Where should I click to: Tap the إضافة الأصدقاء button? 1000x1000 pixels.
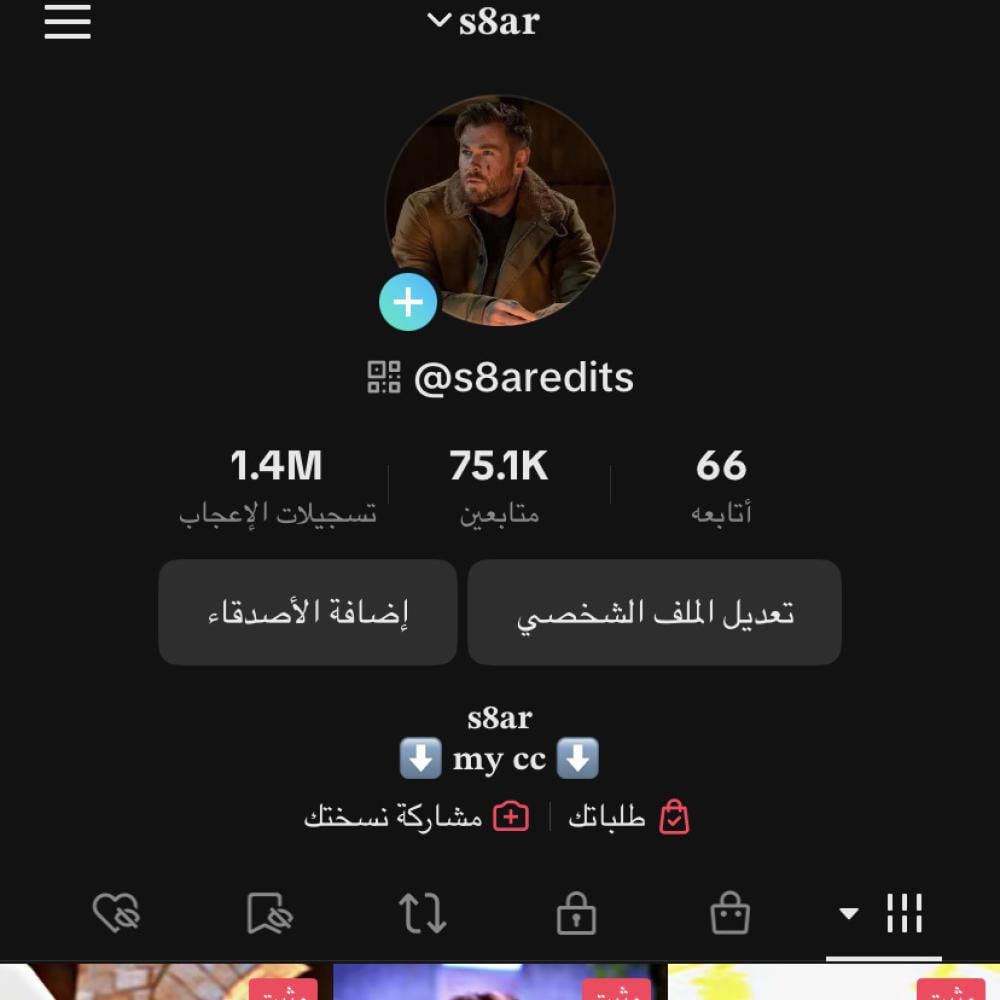308,612
